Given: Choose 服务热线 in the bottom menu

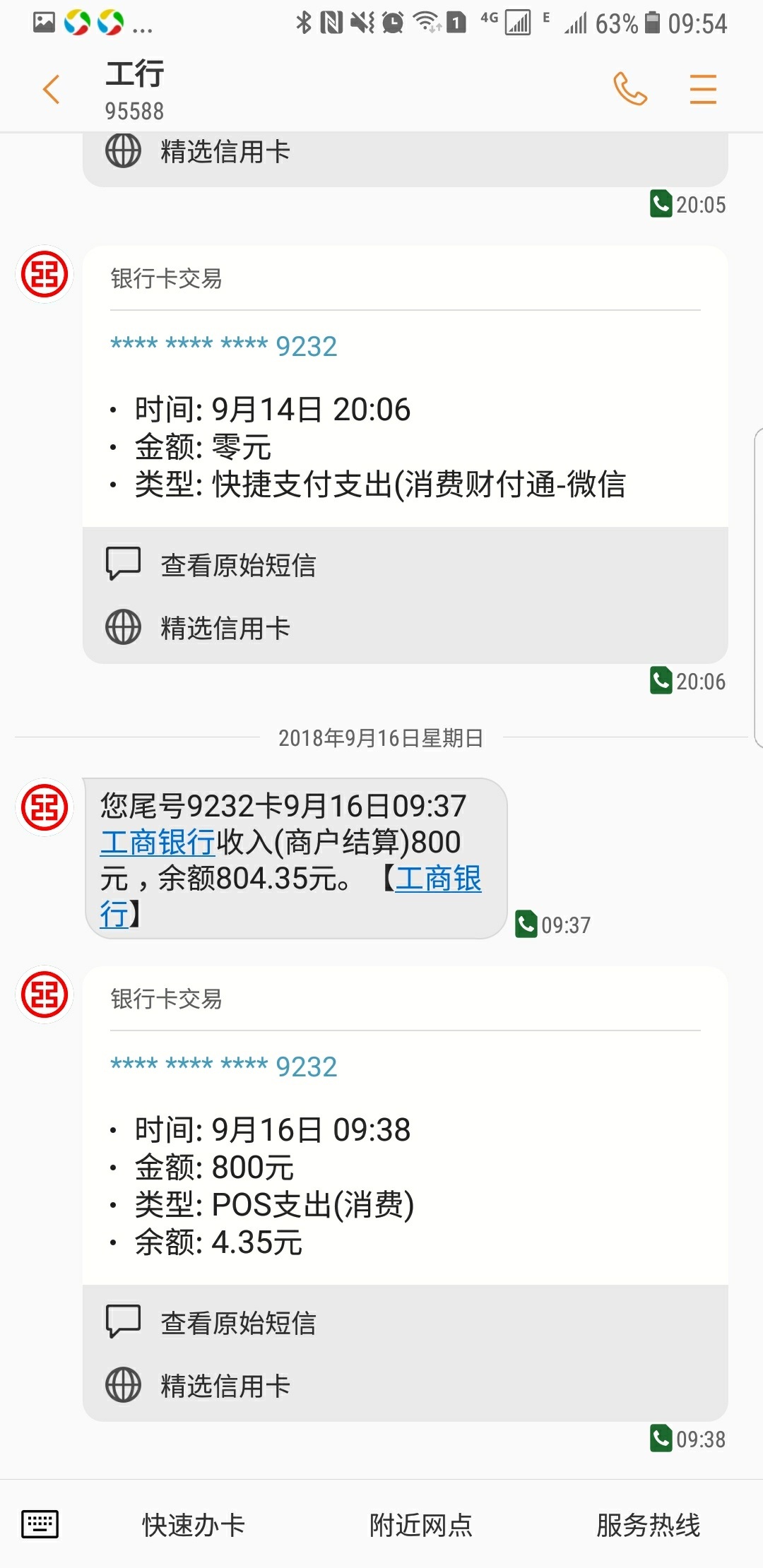Looking at the screenshot, I should [x=649, y=1525].
